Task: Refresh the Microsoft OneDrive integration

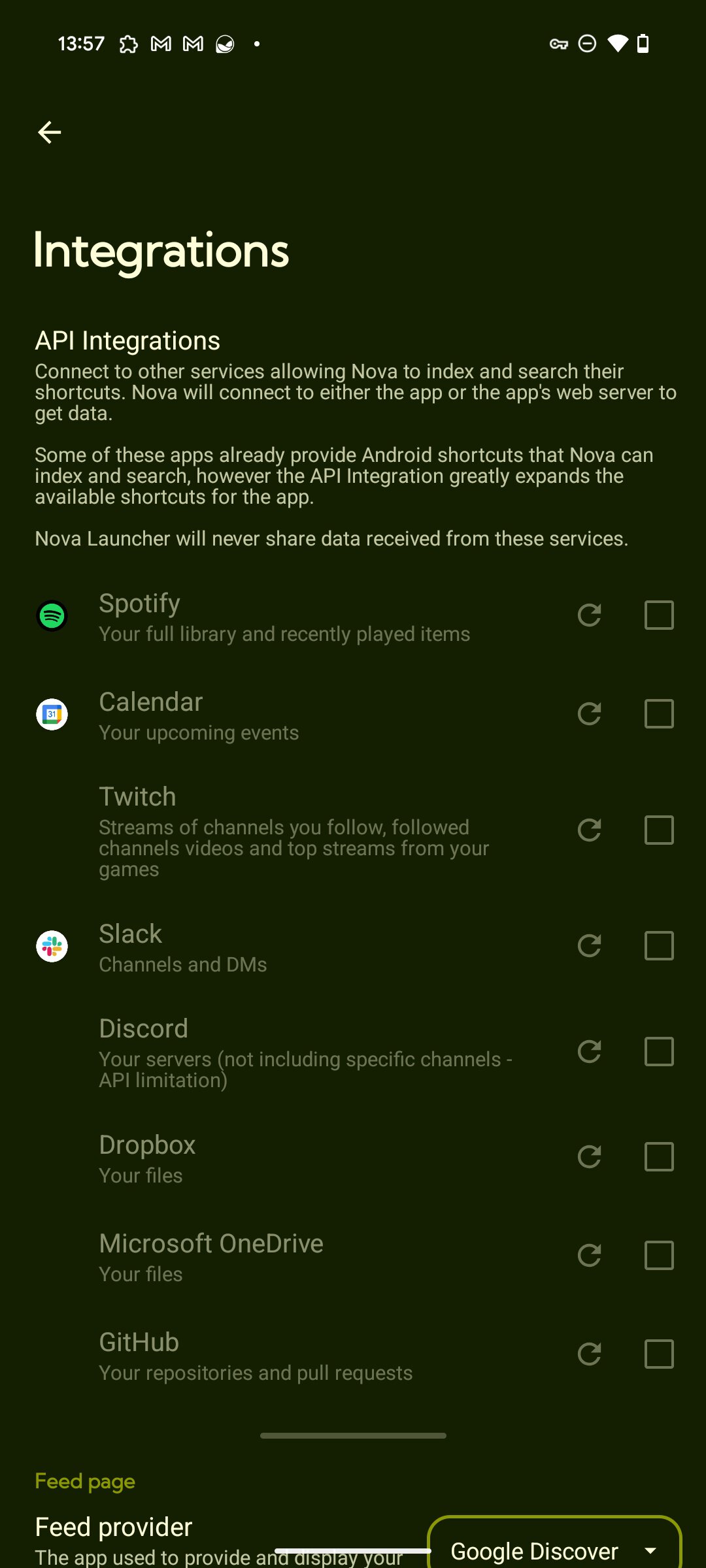Action: (589, 1256)
